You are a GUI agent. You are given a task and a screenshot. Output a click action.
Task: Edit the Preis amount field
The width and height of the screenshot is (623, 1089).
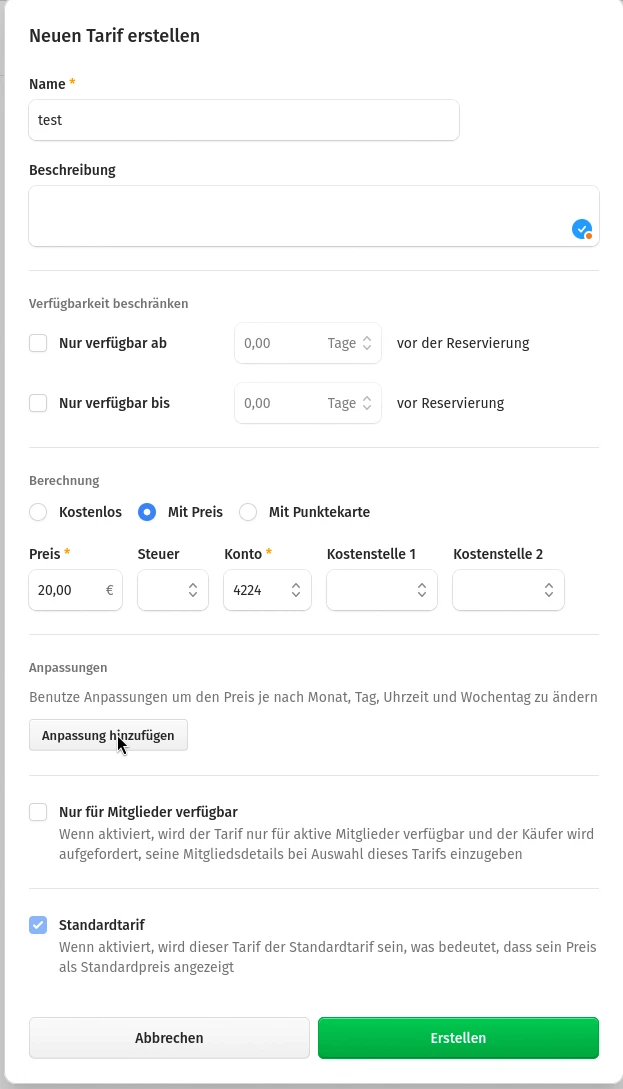pyautogui.click(x=76, y=590)
